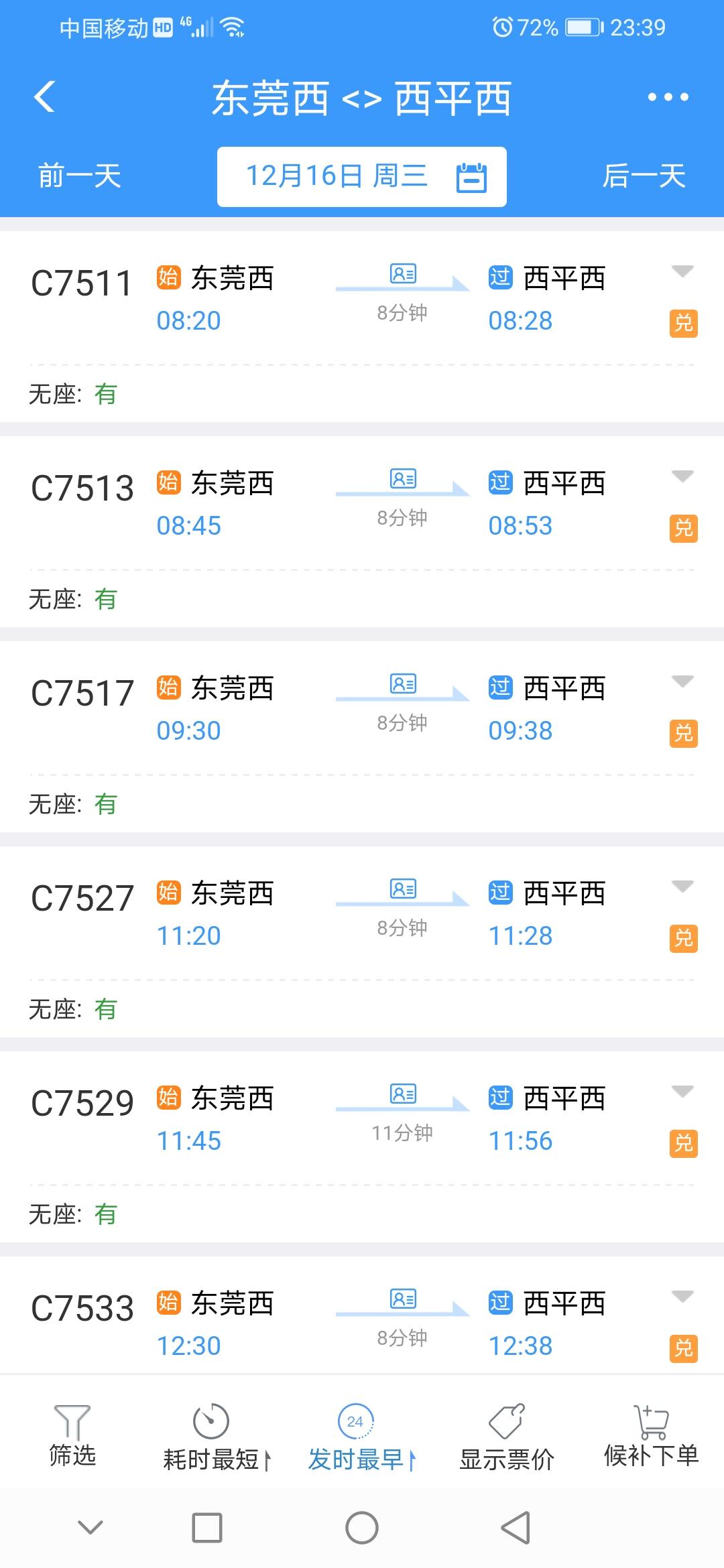This screenshot has height=1568, width=724.
Task: Open recent apps with the square button
Action: 207,1528
